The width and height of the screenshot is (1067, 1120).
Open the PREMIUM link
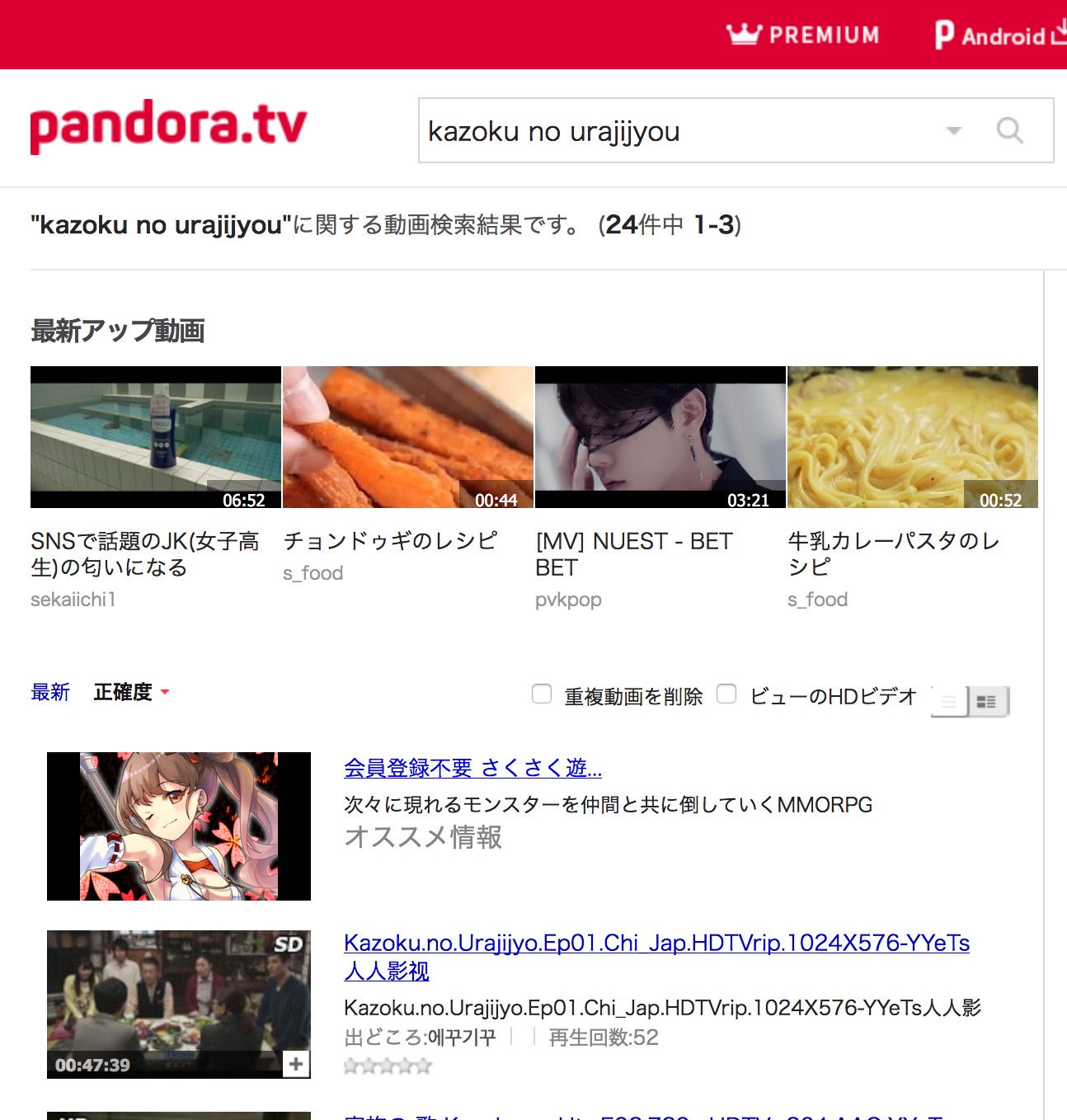803,35
